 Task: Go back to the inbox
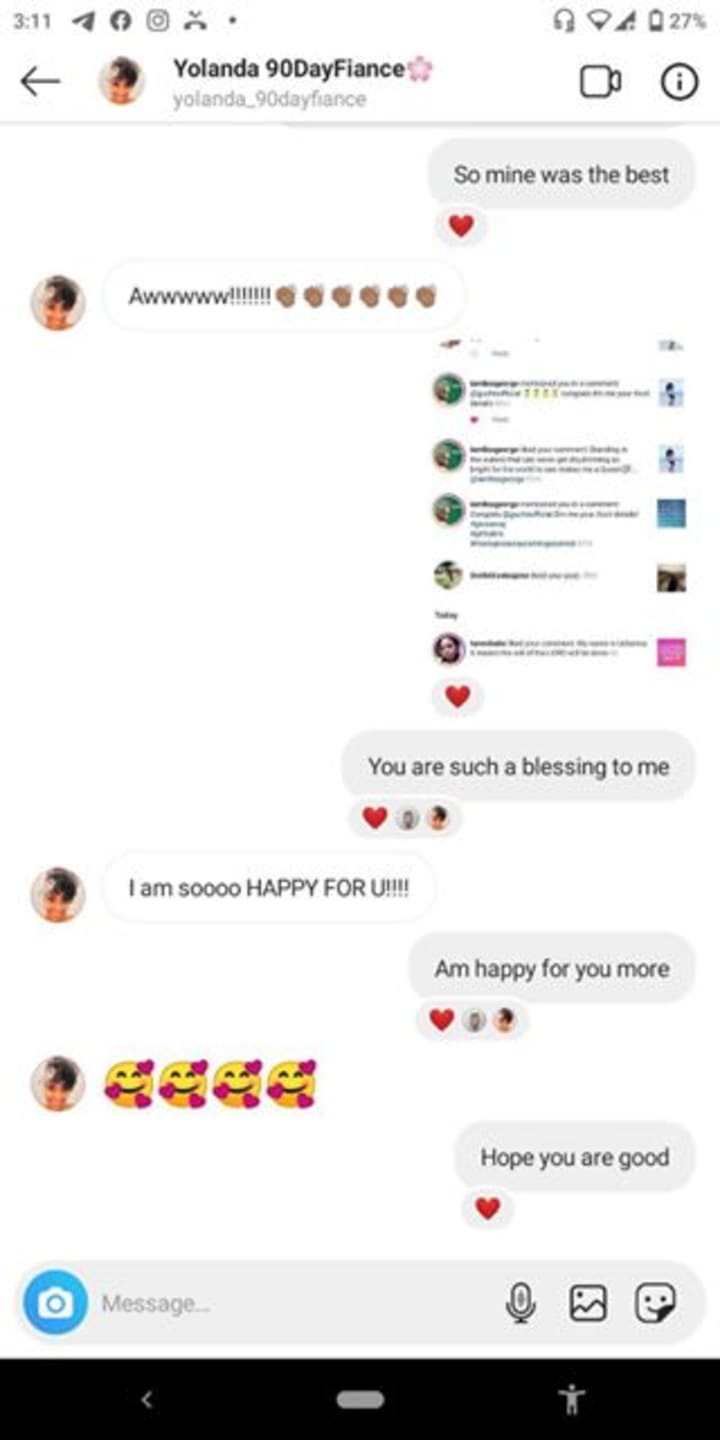click(40, 82)
